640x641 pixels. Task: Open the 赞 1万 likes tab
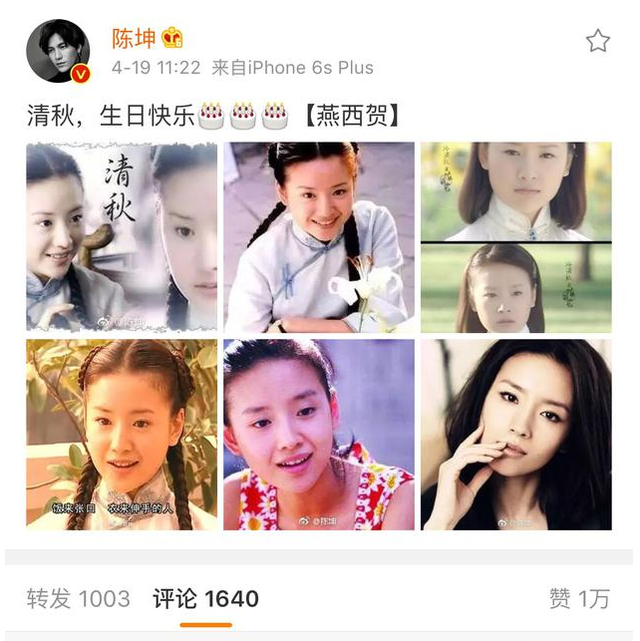(578, 598)
